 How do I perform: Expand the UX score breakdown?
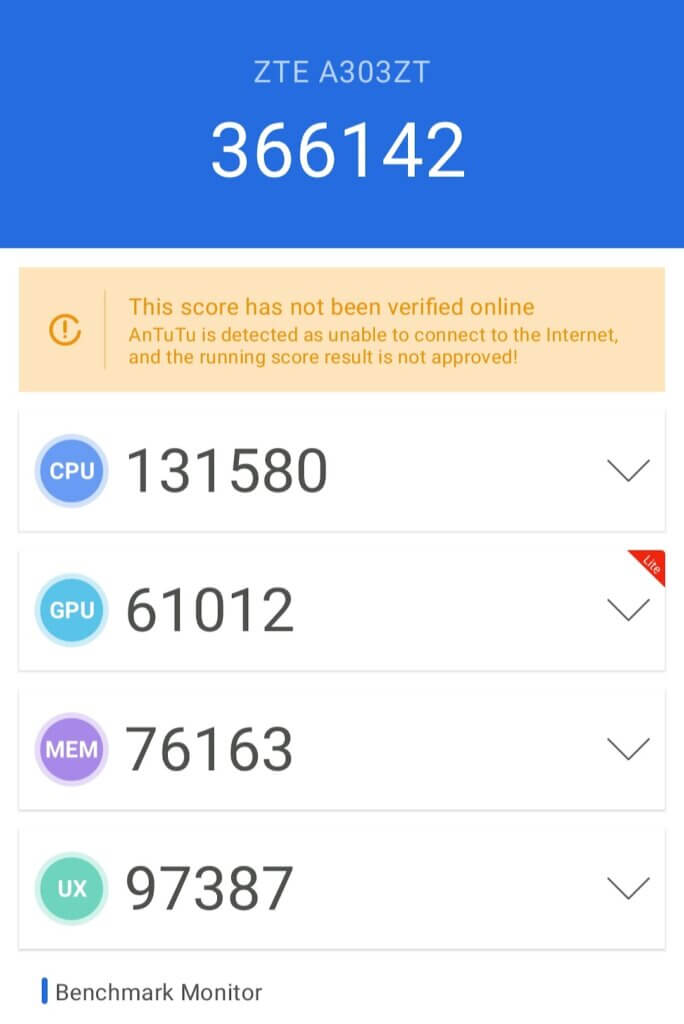(x=628, y=888)
